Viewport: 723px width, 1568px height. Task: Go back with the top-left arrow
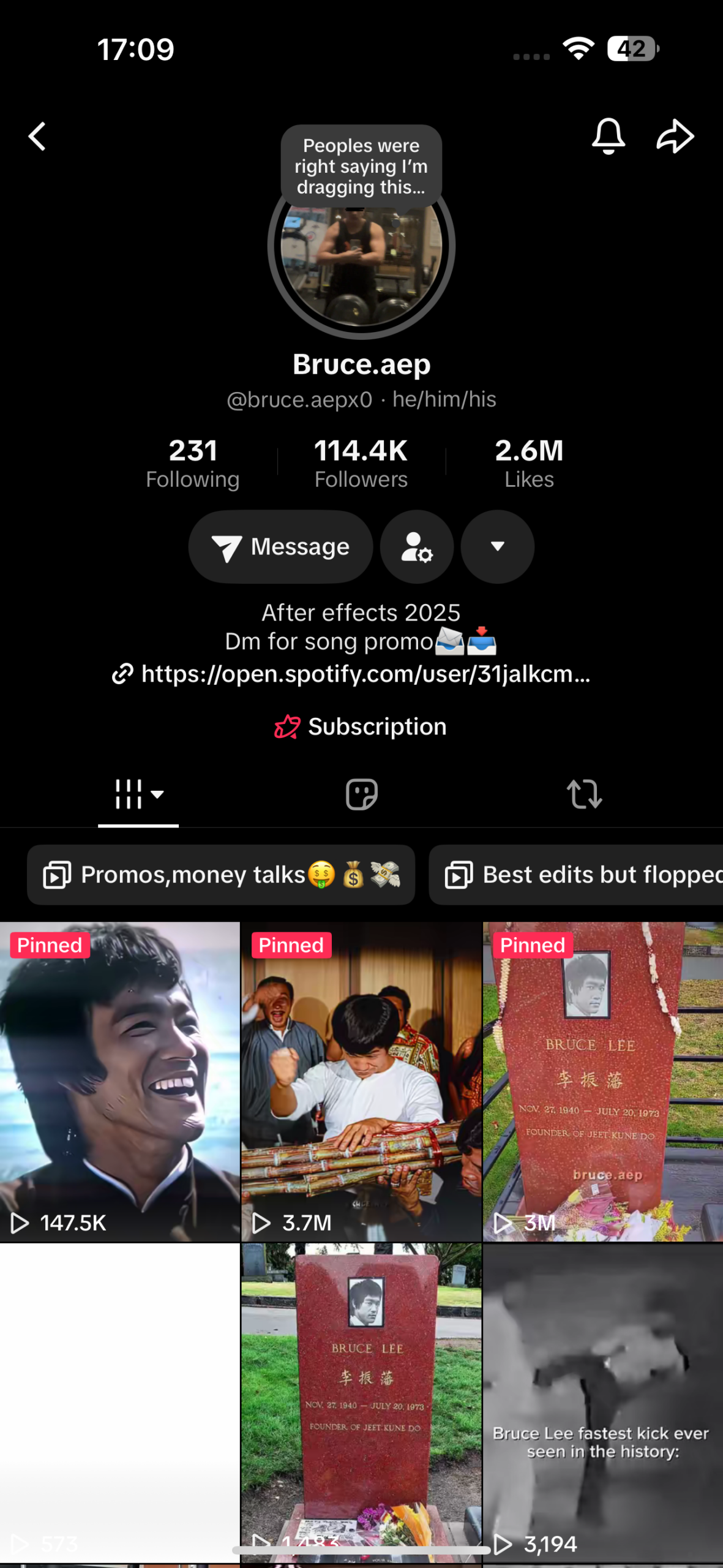[37, 136]
